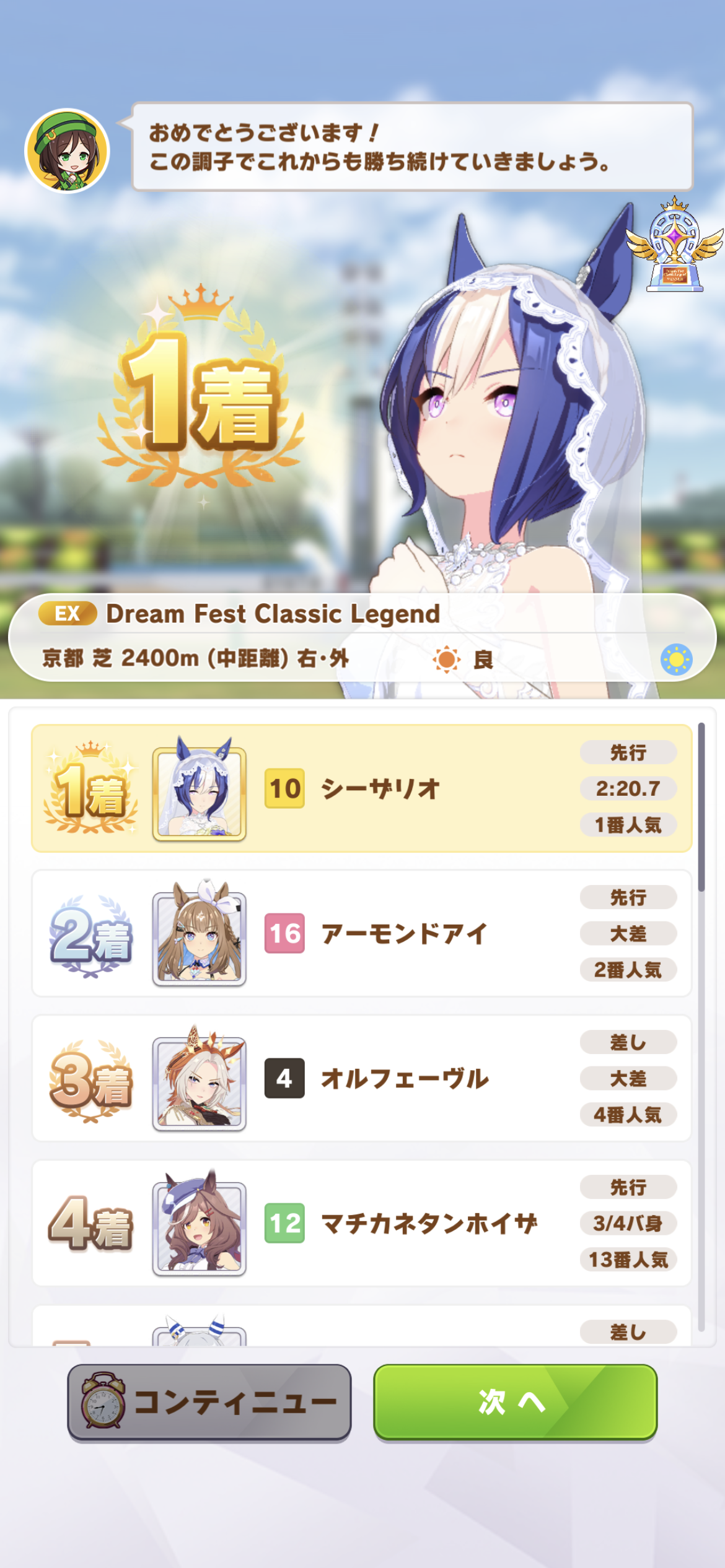Tap the winged trophy icon
Image resolution: width=725 pixels, height=1568 pixels.
click(674, 244)
